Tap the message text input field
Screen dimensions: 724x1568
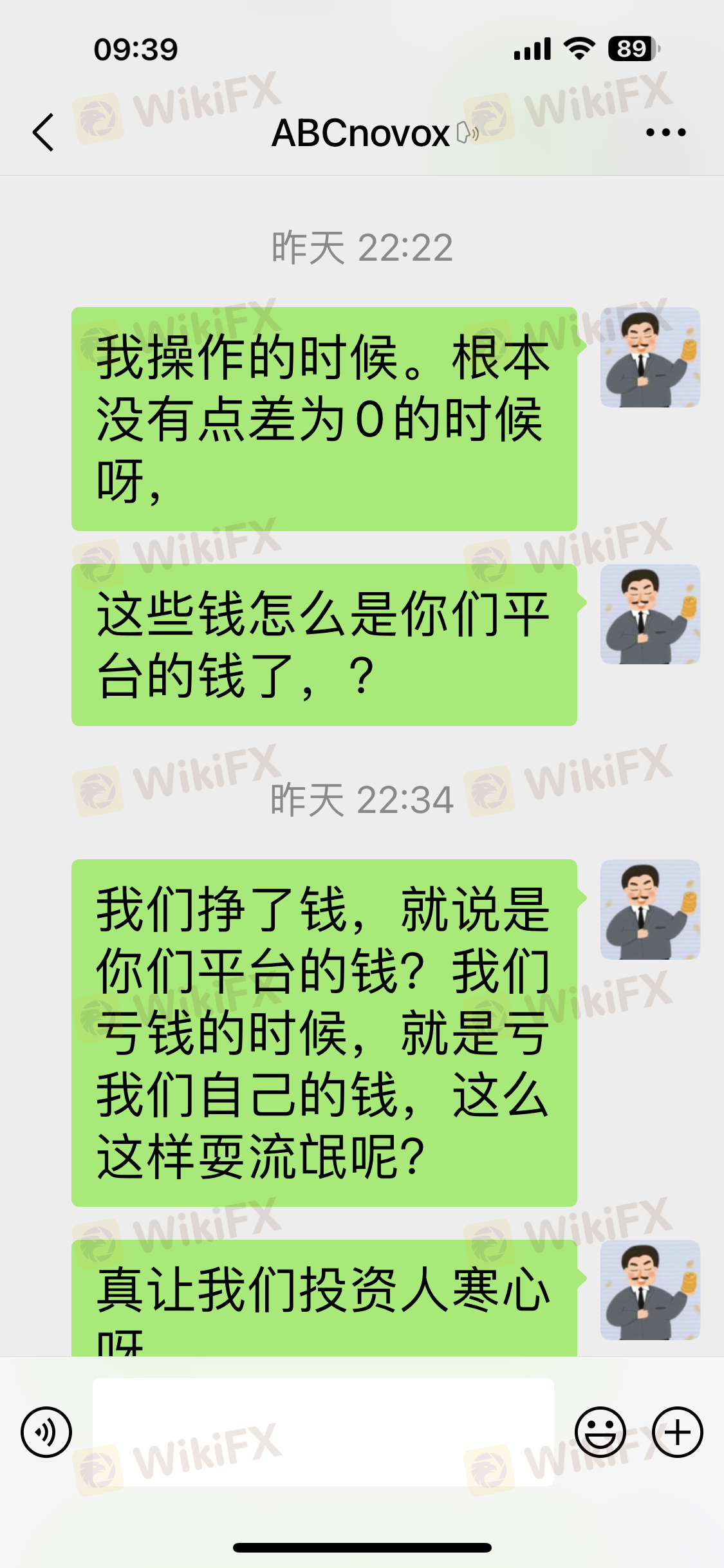point(323,1432)
